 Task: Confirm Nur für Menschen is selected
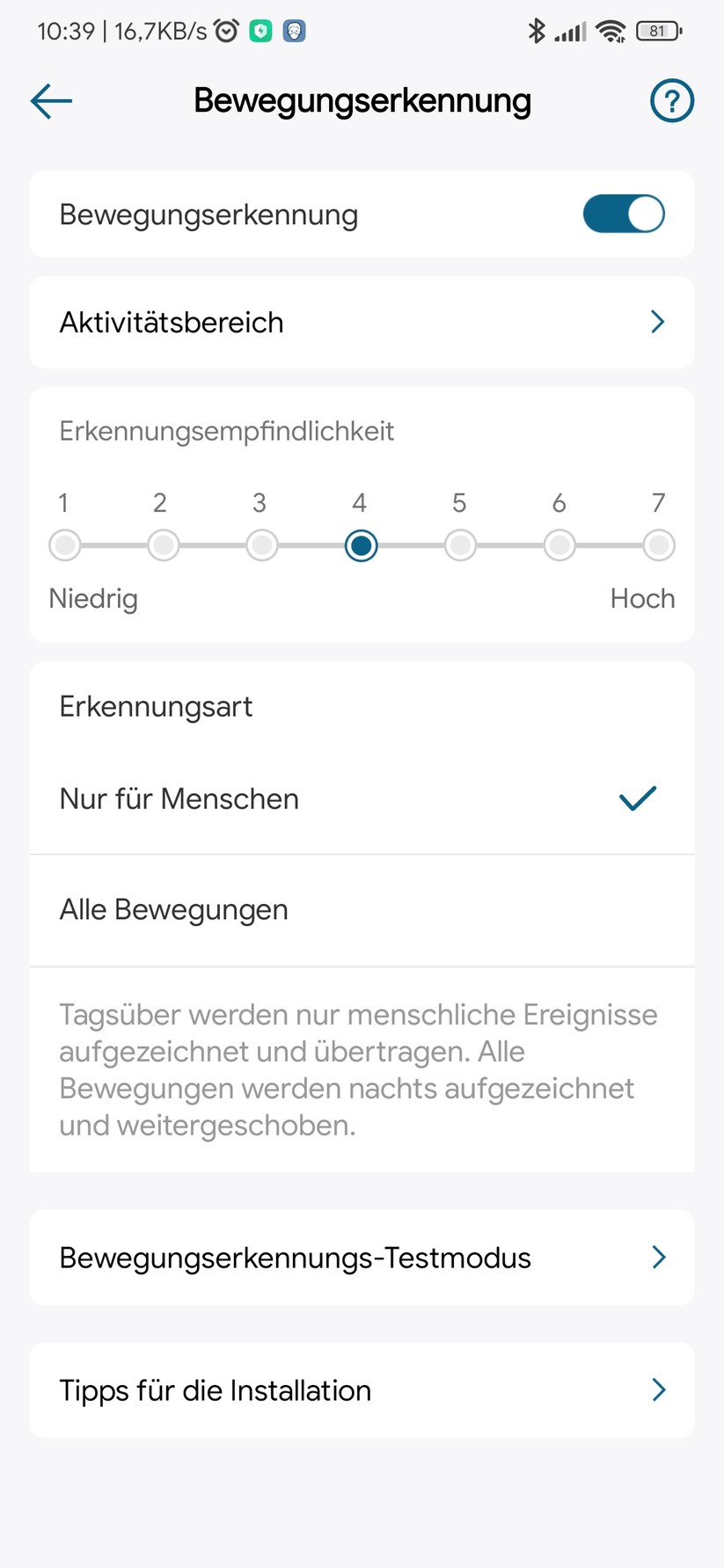637,799
